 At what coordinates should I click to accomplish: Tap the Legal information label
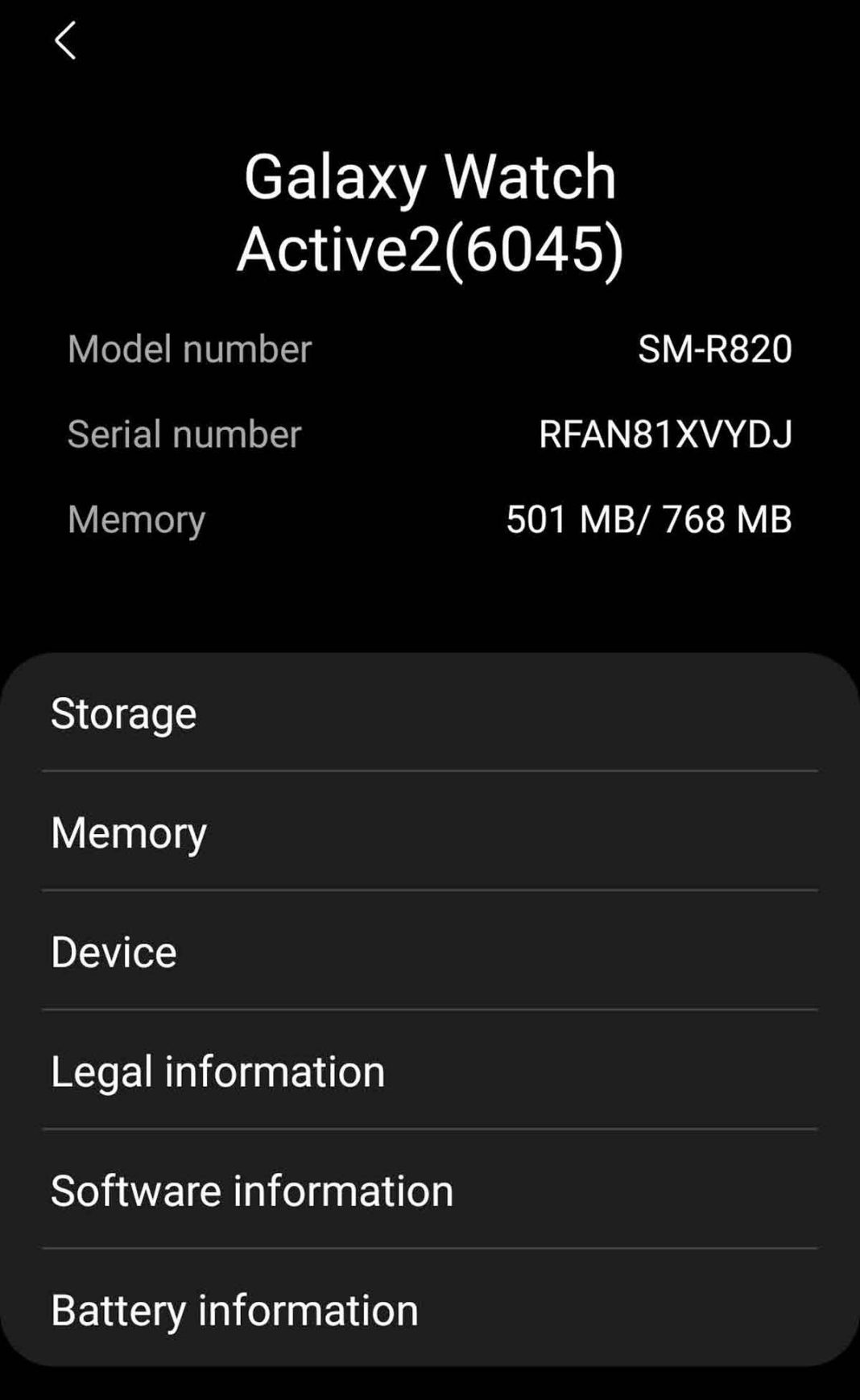(x=217, y=1071)
